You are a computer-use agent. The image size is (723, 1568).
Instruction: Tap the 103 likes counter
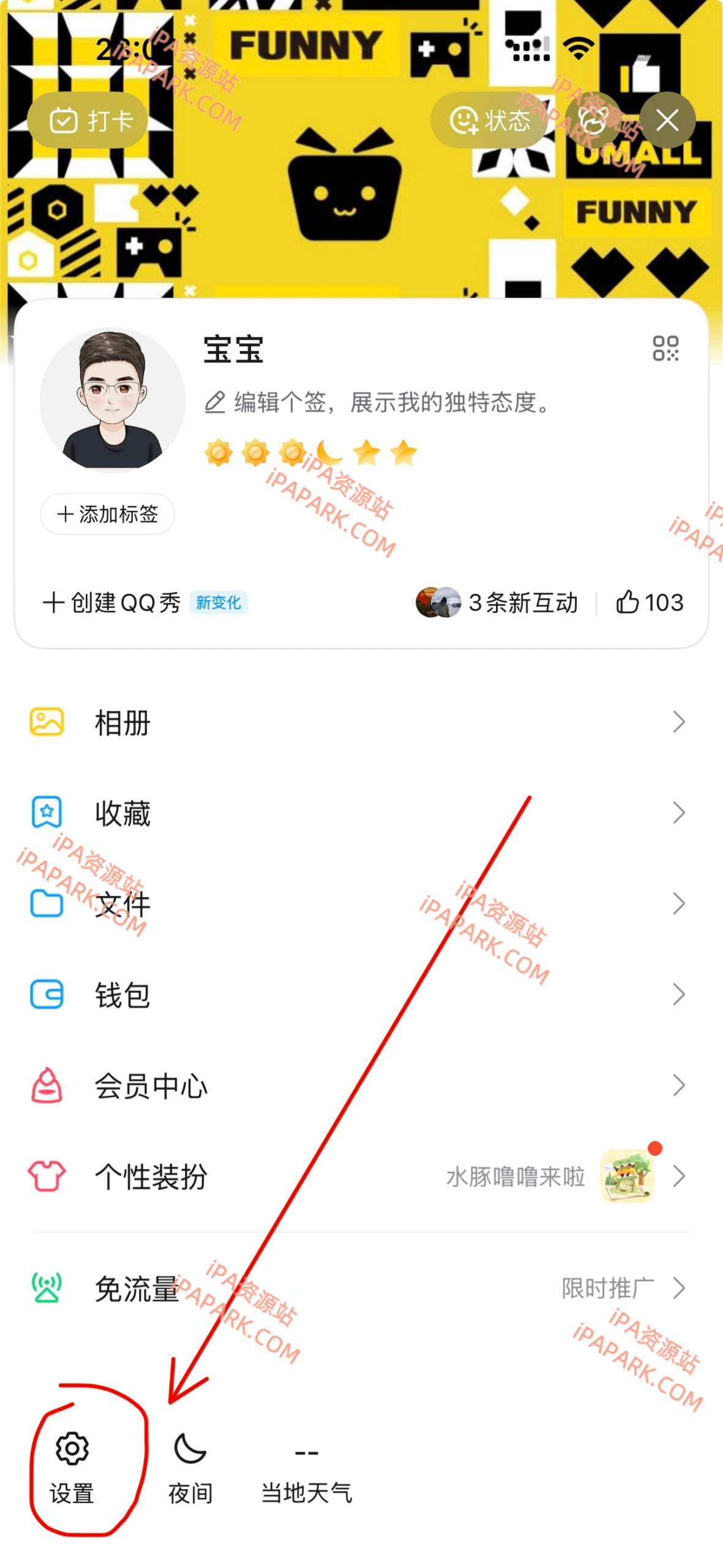pyautogui.click(x=651, y=603)
